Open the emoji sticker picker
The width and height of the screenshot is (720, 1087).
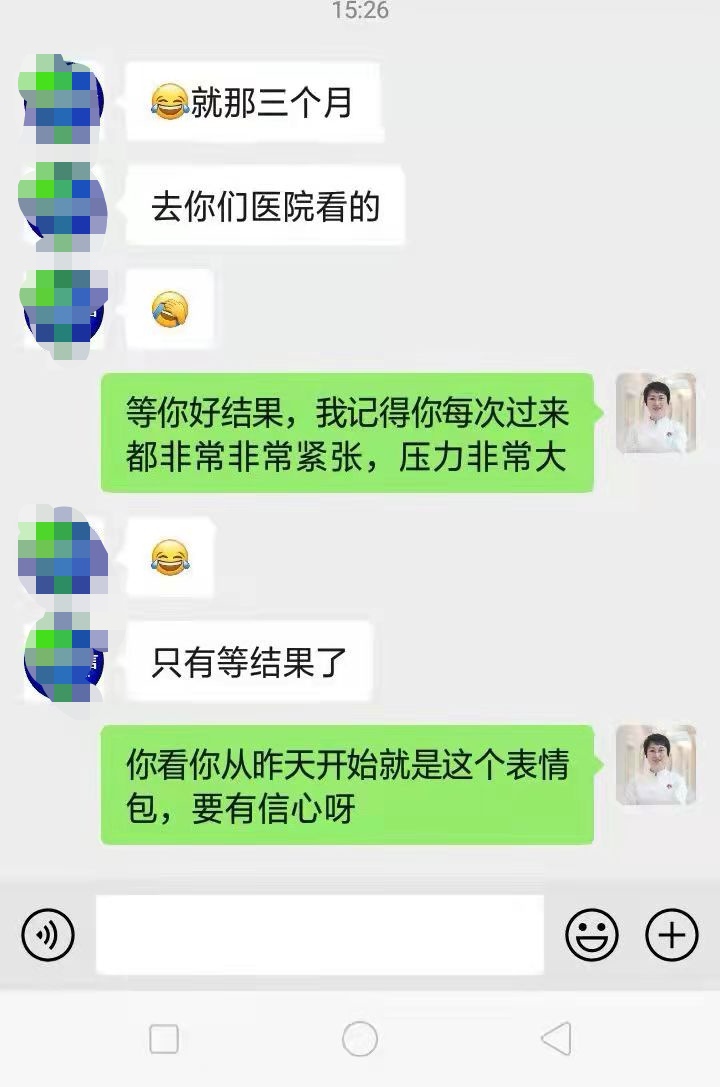pos(592,935)
